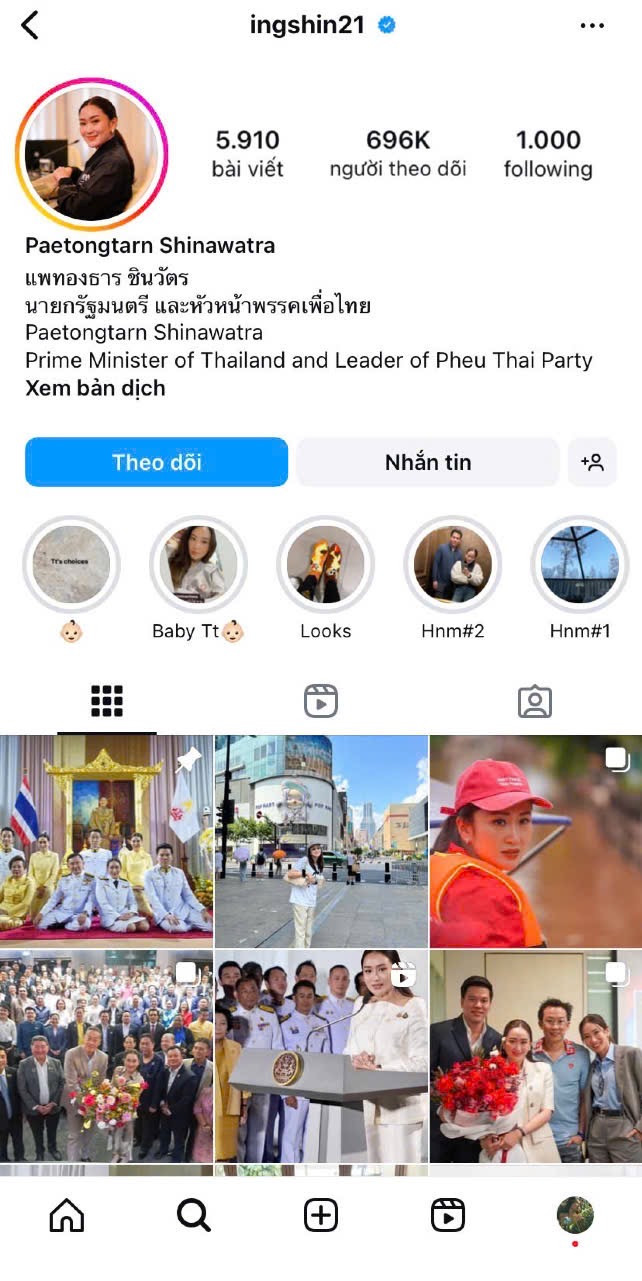Viewport: 642px width, 1281px height.
Task: Send a message via Nhắn tin
Action: 428,462
